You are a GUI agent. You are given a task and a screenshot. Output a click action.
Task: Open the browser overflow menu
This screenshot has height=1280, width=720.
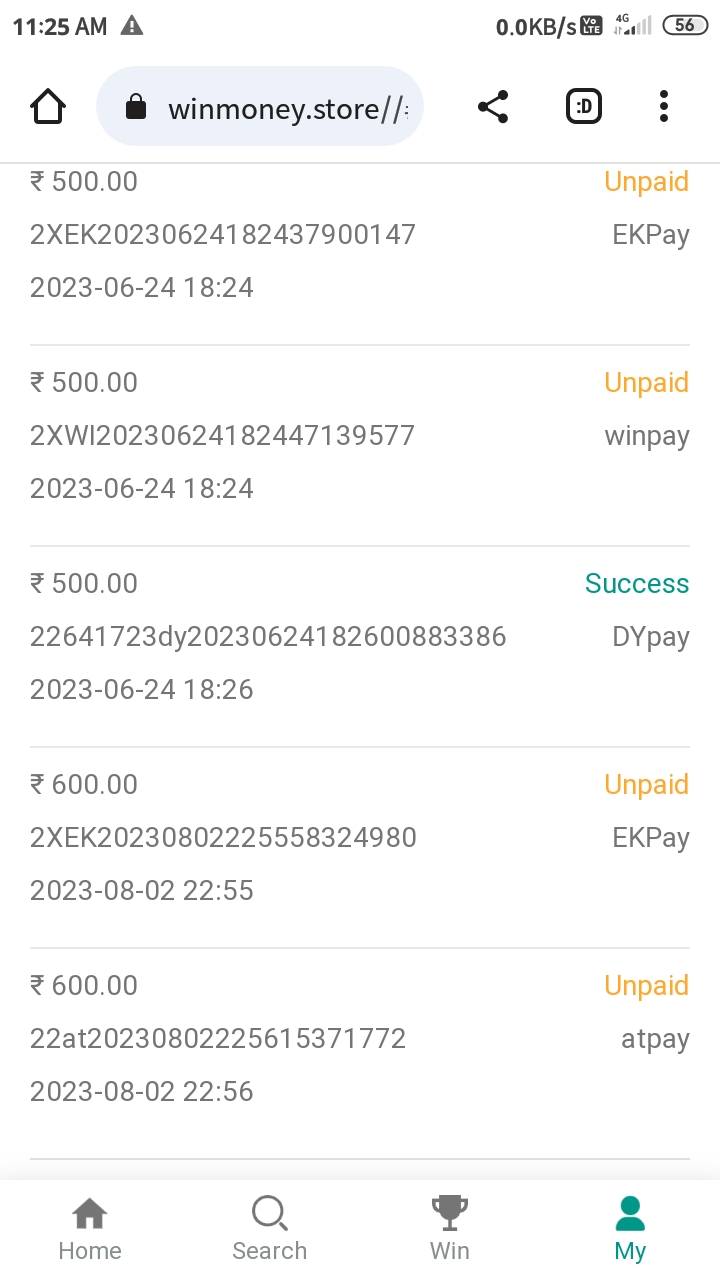(664, 107)
